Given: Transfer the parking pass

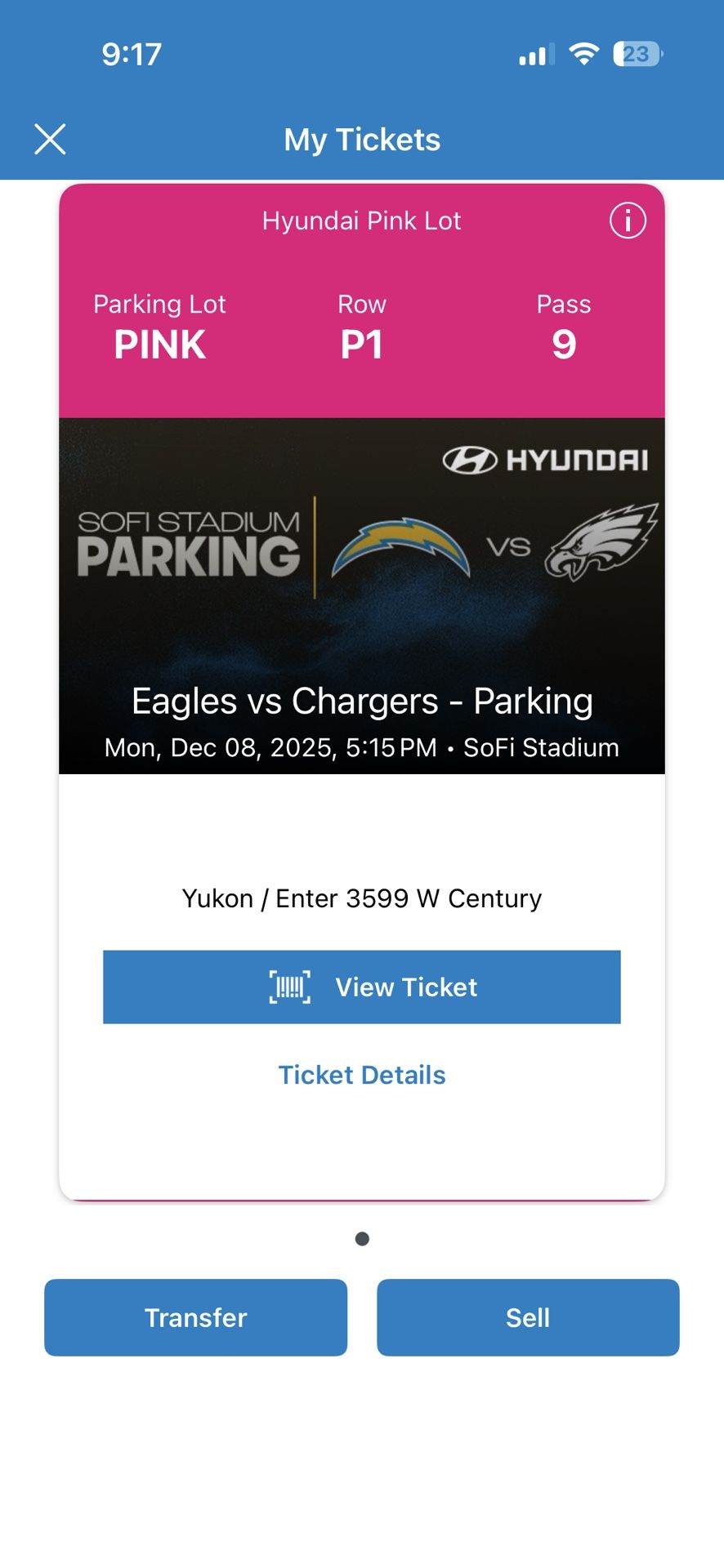Looking at the screenshot, I should click(195, 1317).
